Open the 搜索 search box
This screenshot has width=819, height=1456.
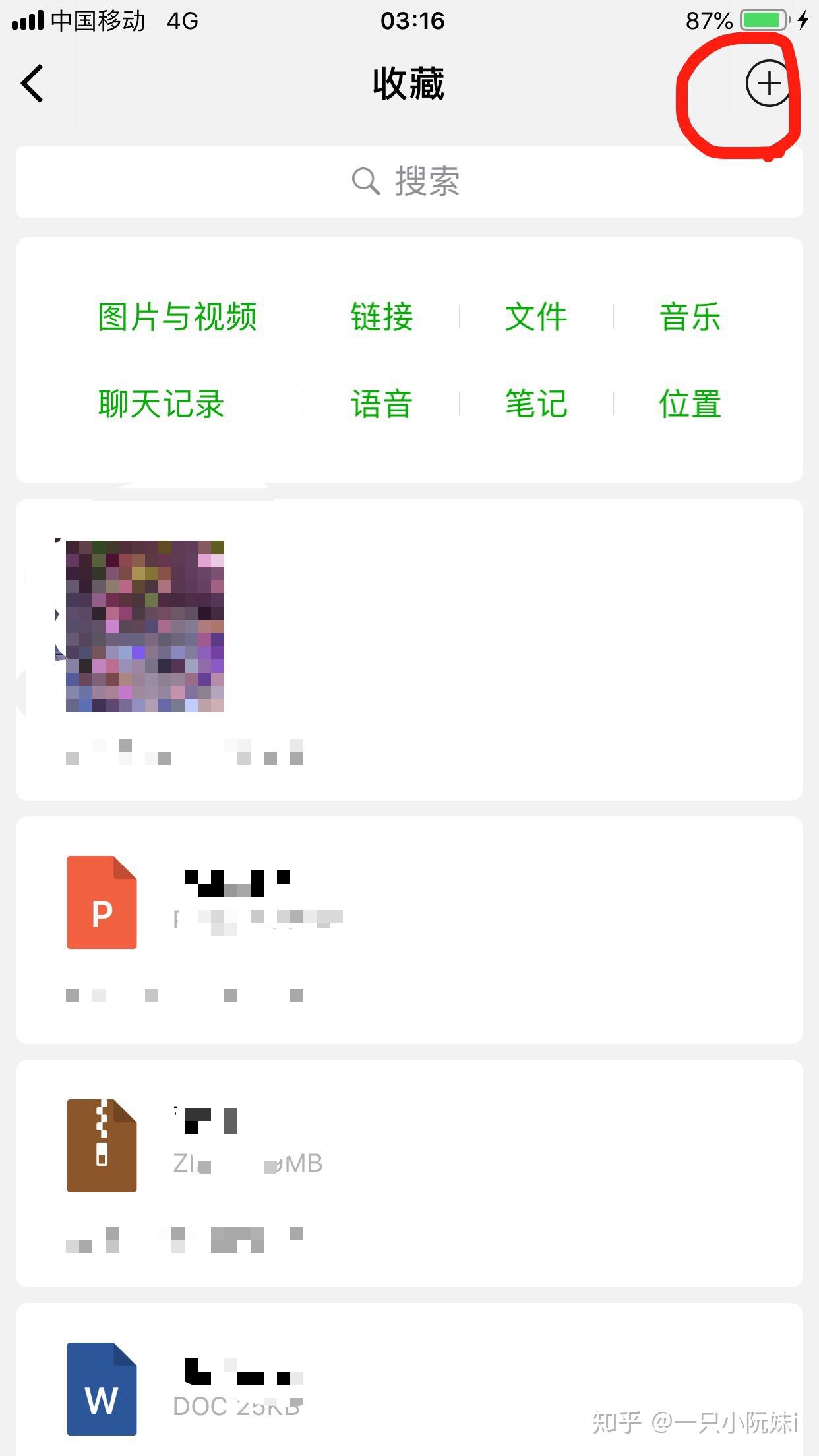(409, 181)
